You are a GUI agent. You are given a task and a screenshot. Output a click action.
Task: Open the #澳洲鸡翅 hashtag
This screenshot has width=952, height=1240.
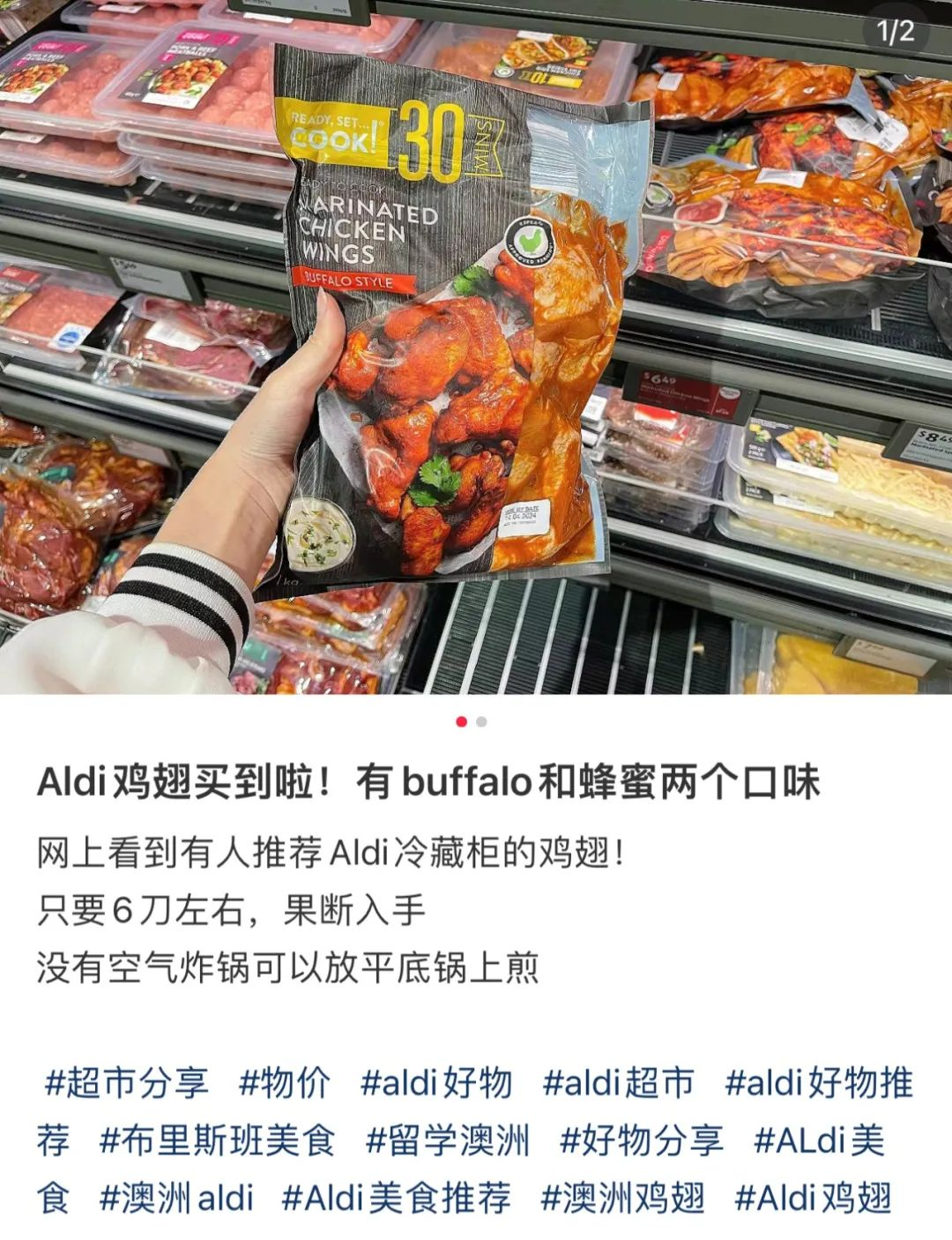(622, 1198)
